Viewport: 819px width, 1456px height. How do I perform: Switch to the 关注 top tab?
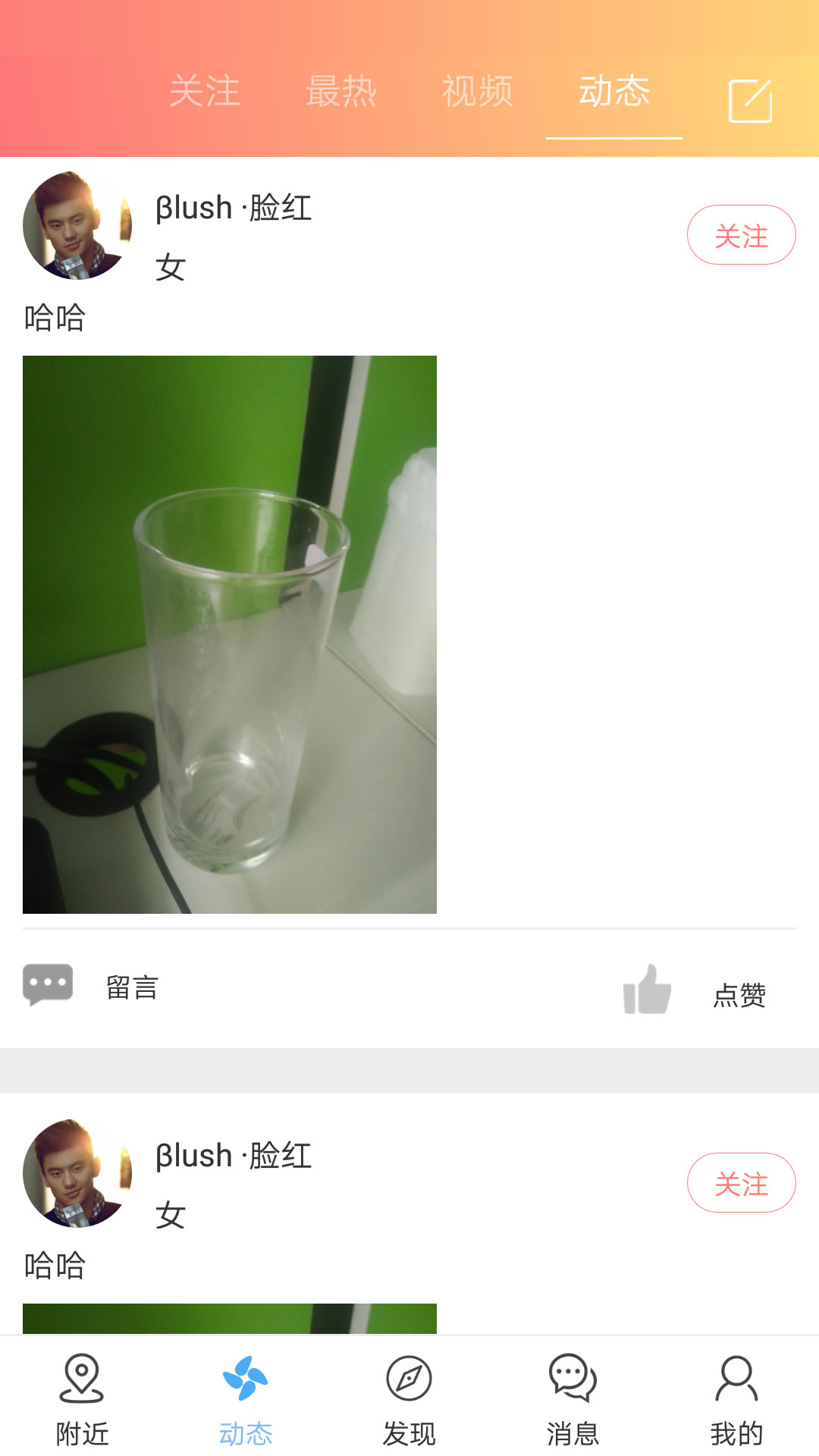click(x=205, y=92)
